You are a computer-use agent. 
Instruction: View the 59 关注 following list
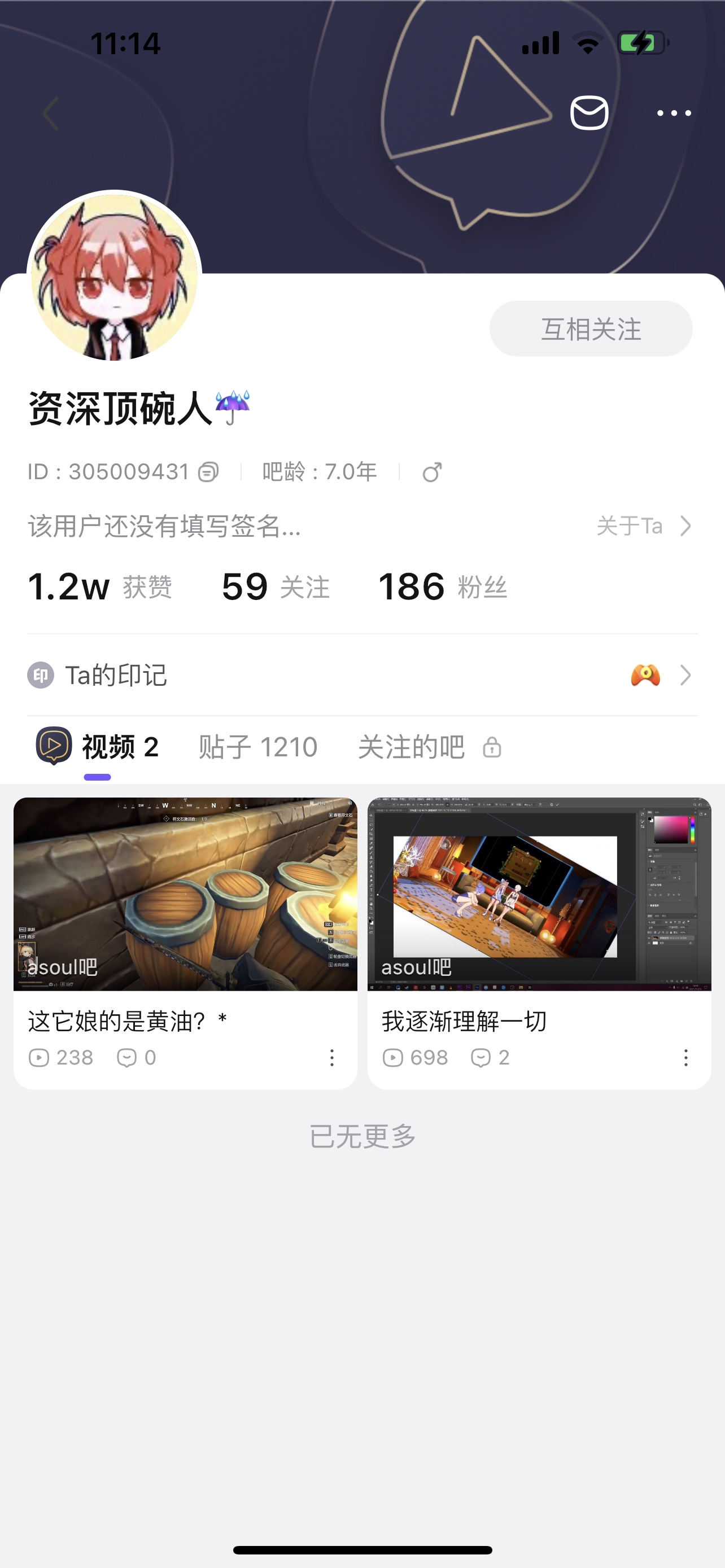(275, 587)
